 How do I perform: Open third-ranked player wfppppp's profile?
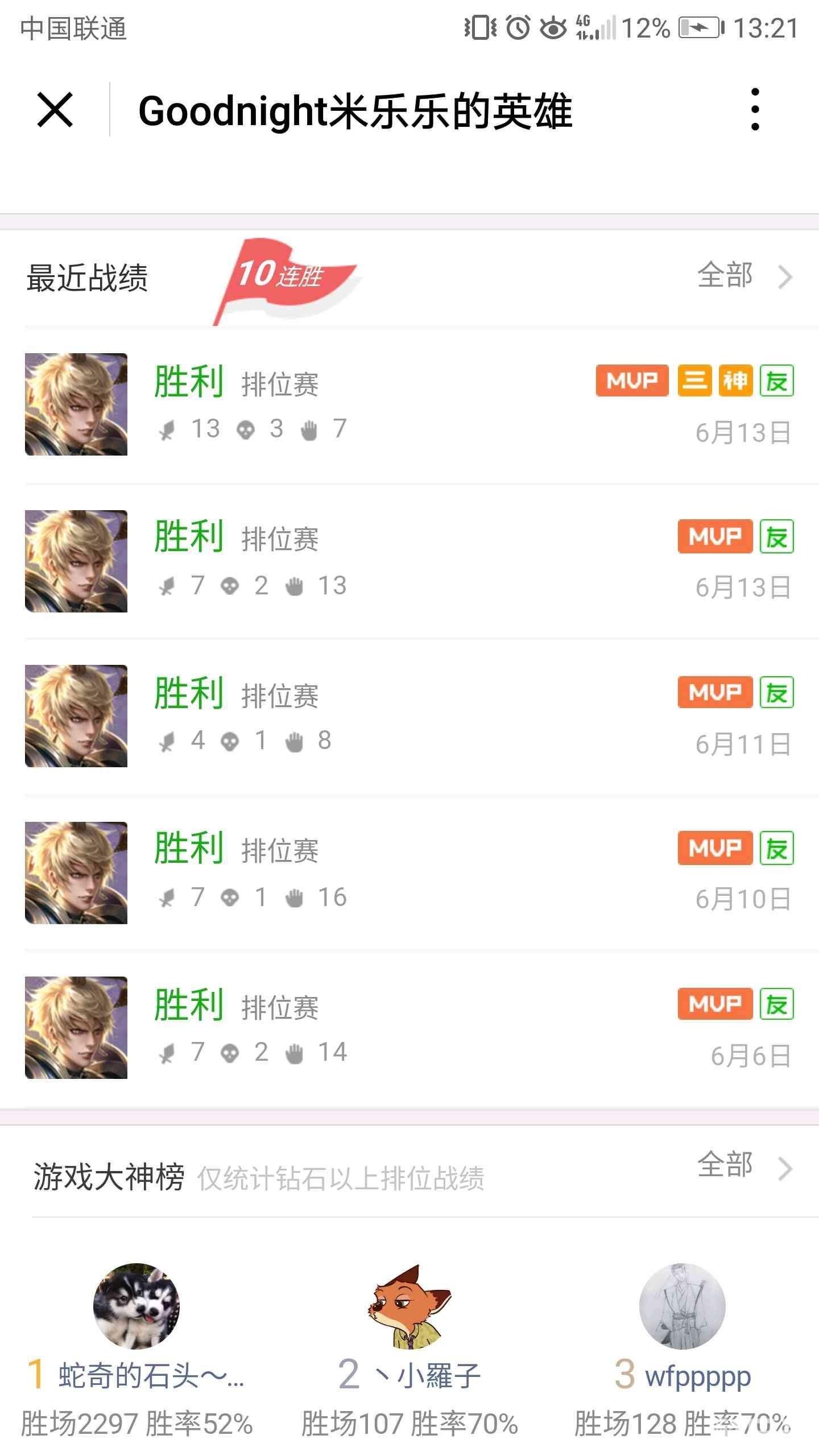point(682,1307)
